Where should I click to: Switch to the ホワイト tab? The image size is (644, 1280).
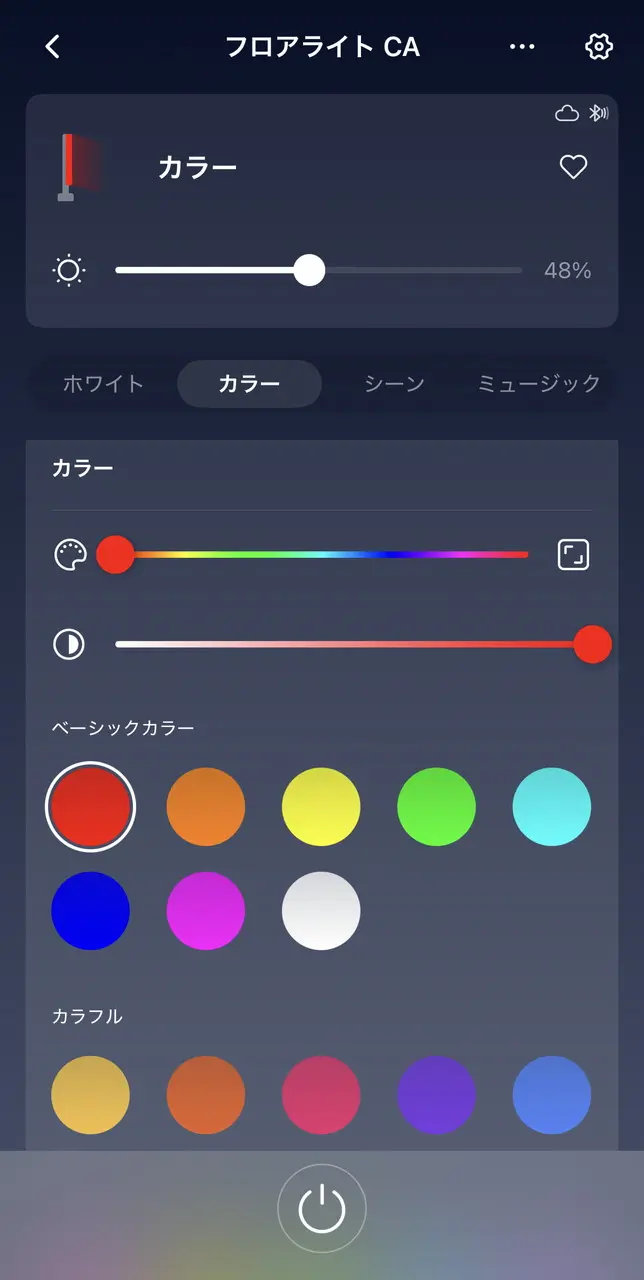point(104,384)
